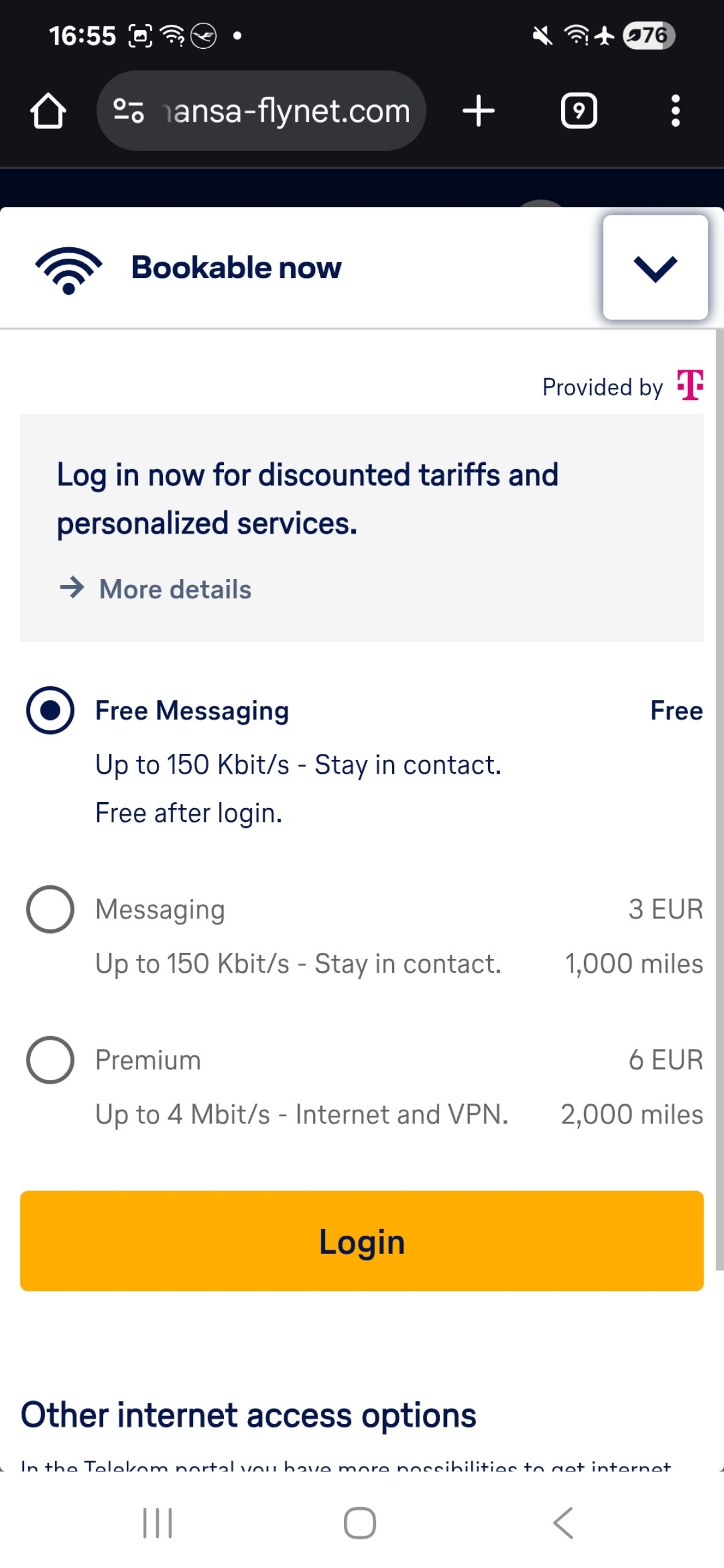The width and height of the screenshot is (724, 1568).
Task: Collapse the Bookable now panel
Action: click(x=655, y=267)
